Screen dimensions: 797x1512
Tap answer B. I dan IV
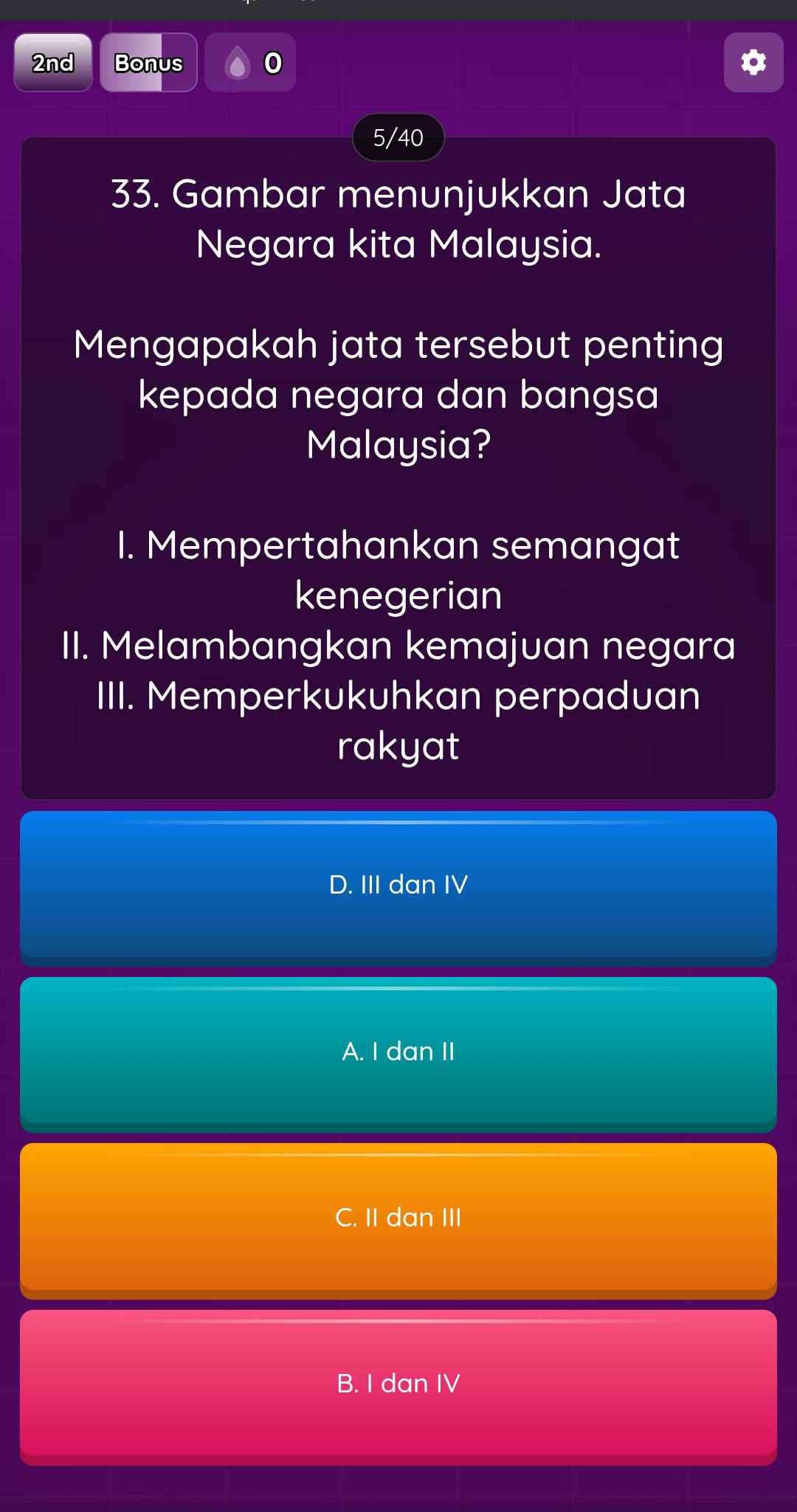398,1384
